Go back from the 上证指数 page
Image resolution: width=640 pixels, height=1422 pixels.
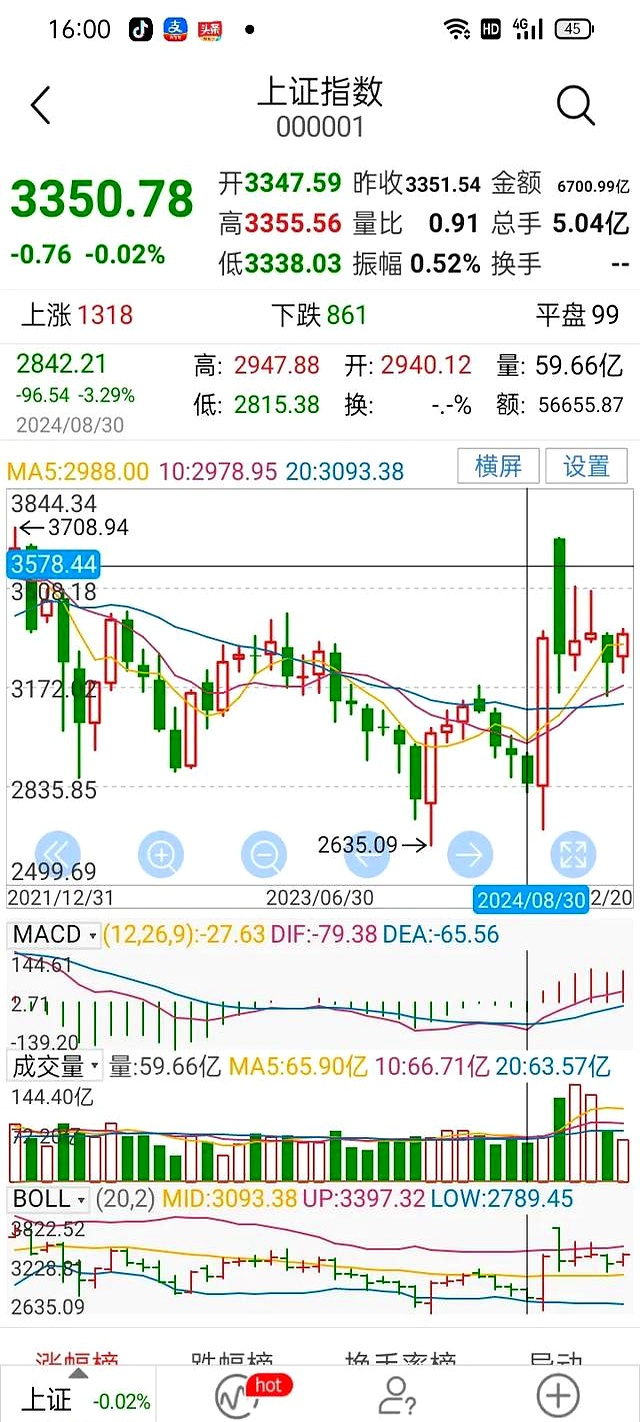(x=41, y=105)
